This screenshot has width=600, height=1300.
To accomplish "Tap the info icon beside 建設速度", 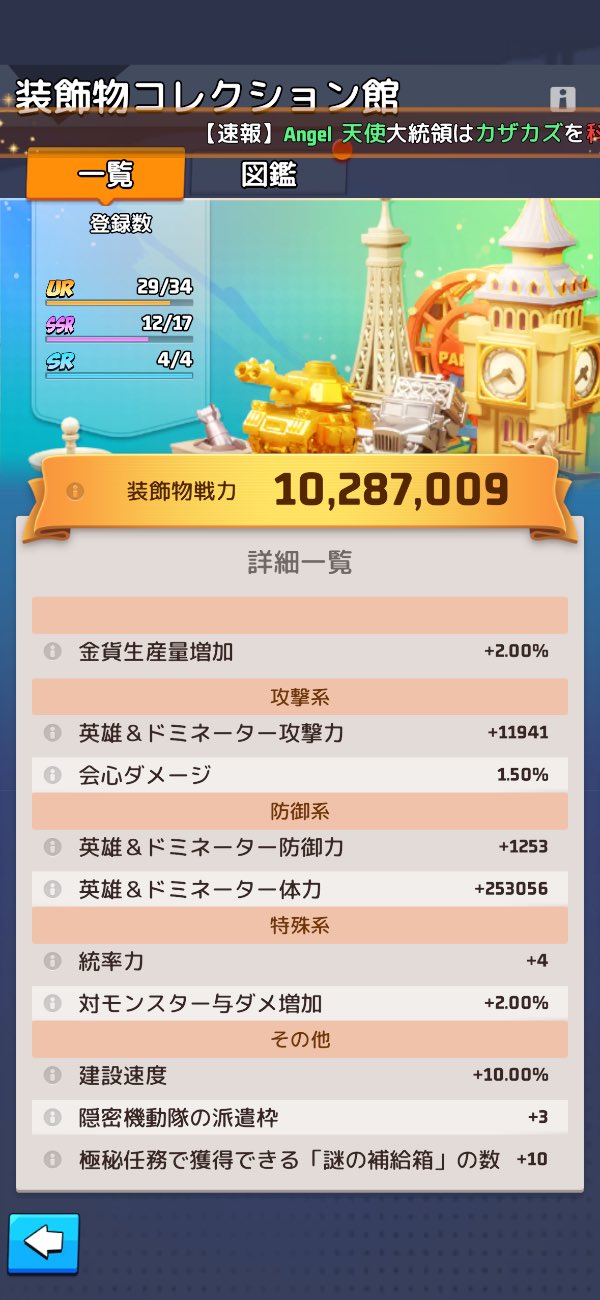I will coord(53,1075).
